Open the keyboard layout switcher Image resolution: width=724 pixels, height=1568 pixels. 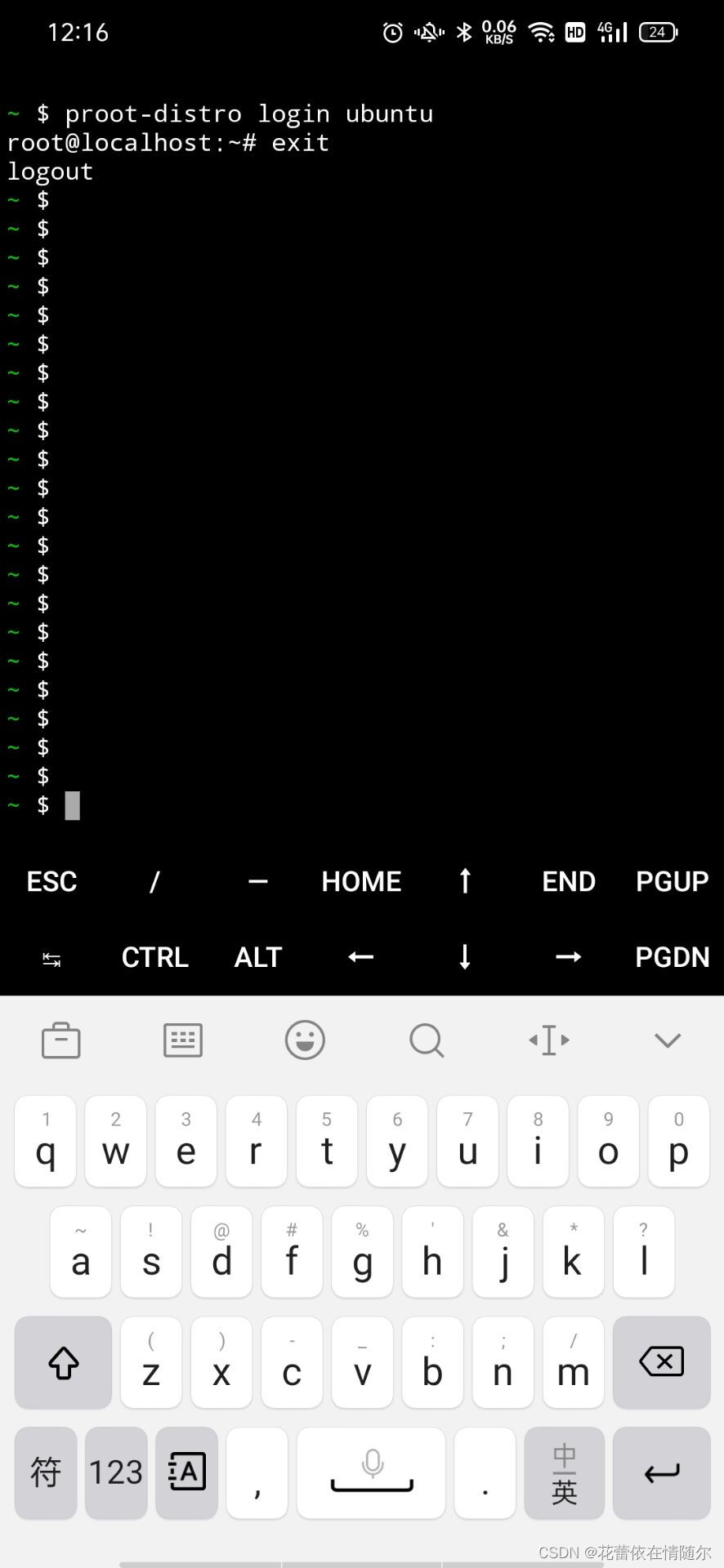point(182,1040)
